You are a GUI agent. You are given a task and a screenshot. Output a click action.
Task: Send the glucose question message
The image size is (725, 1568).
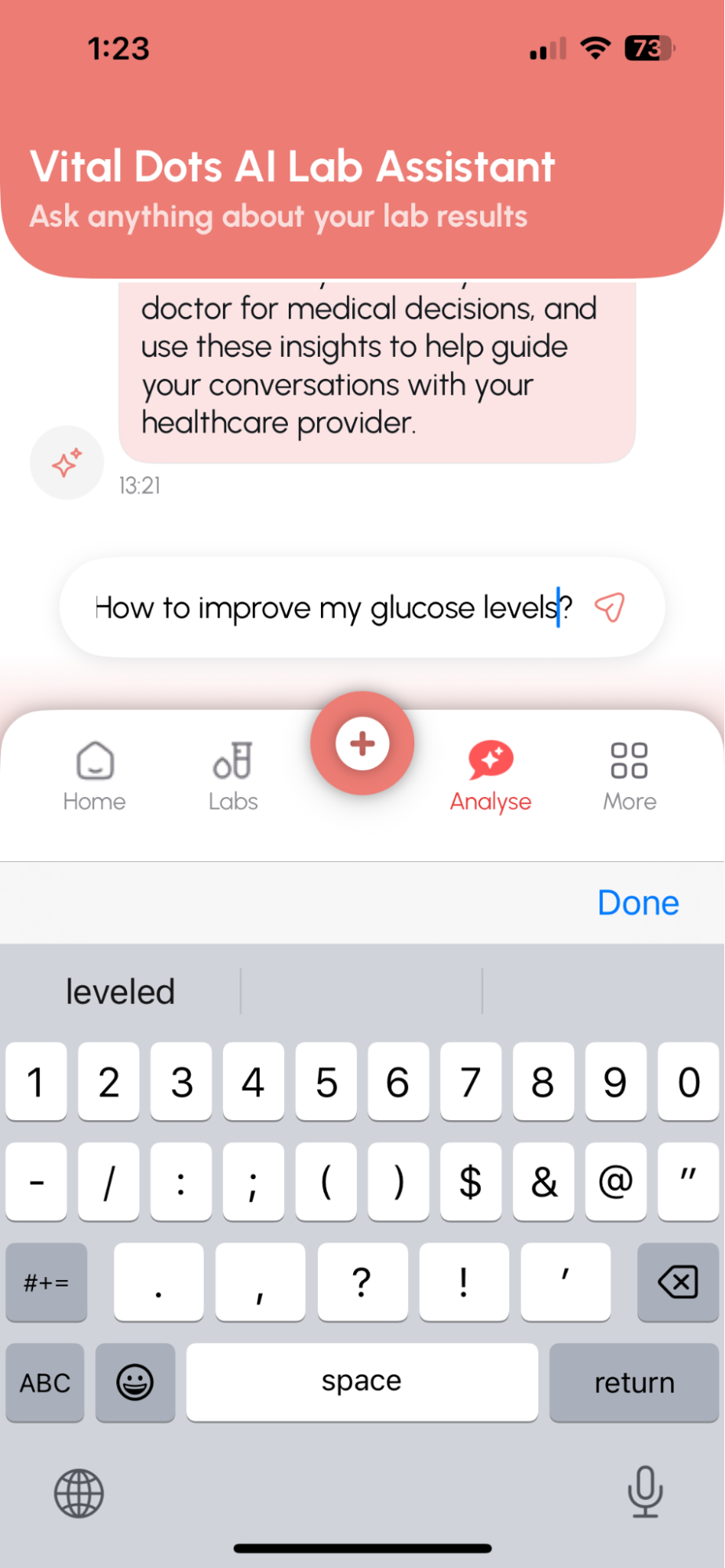[609, 607]
